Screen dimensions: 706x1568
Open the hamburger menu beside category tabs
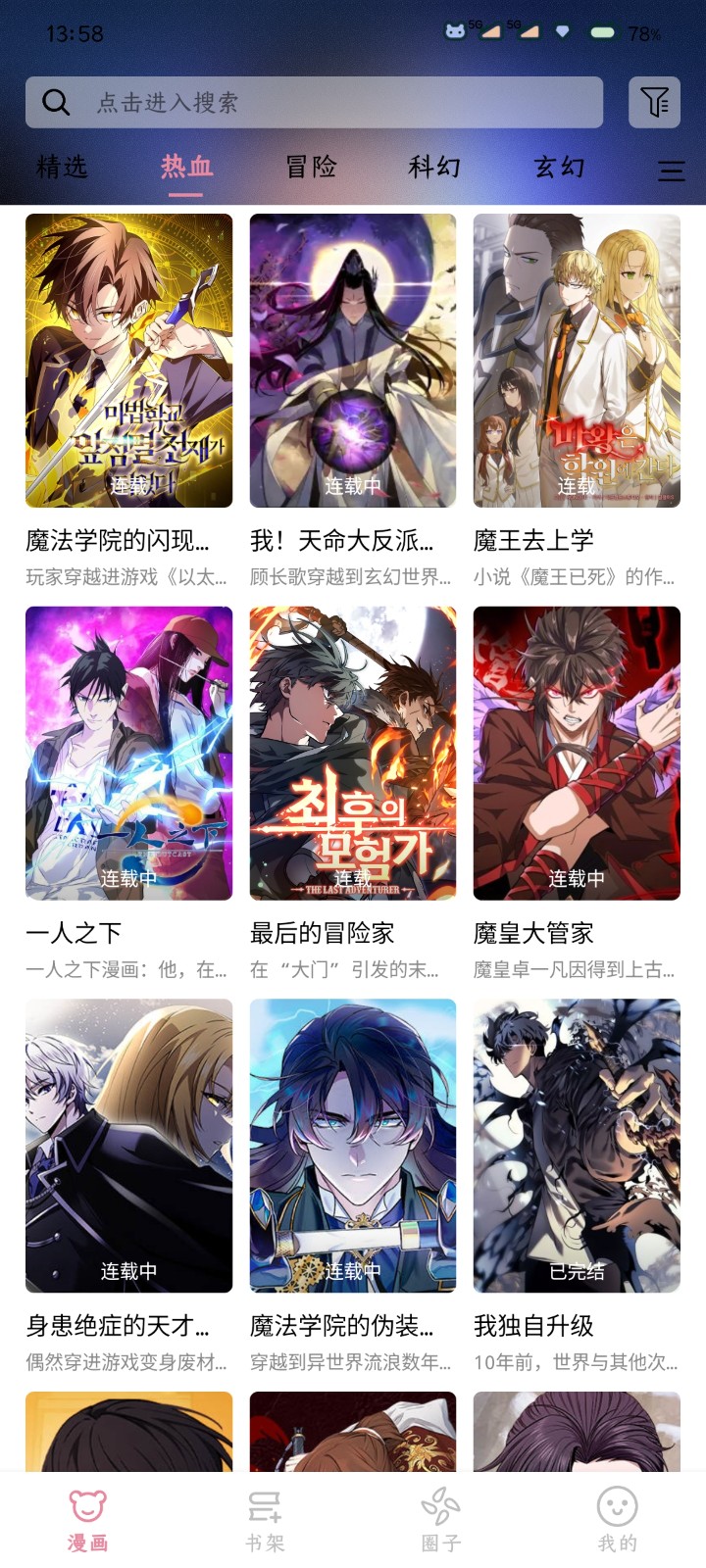[670, 170]
